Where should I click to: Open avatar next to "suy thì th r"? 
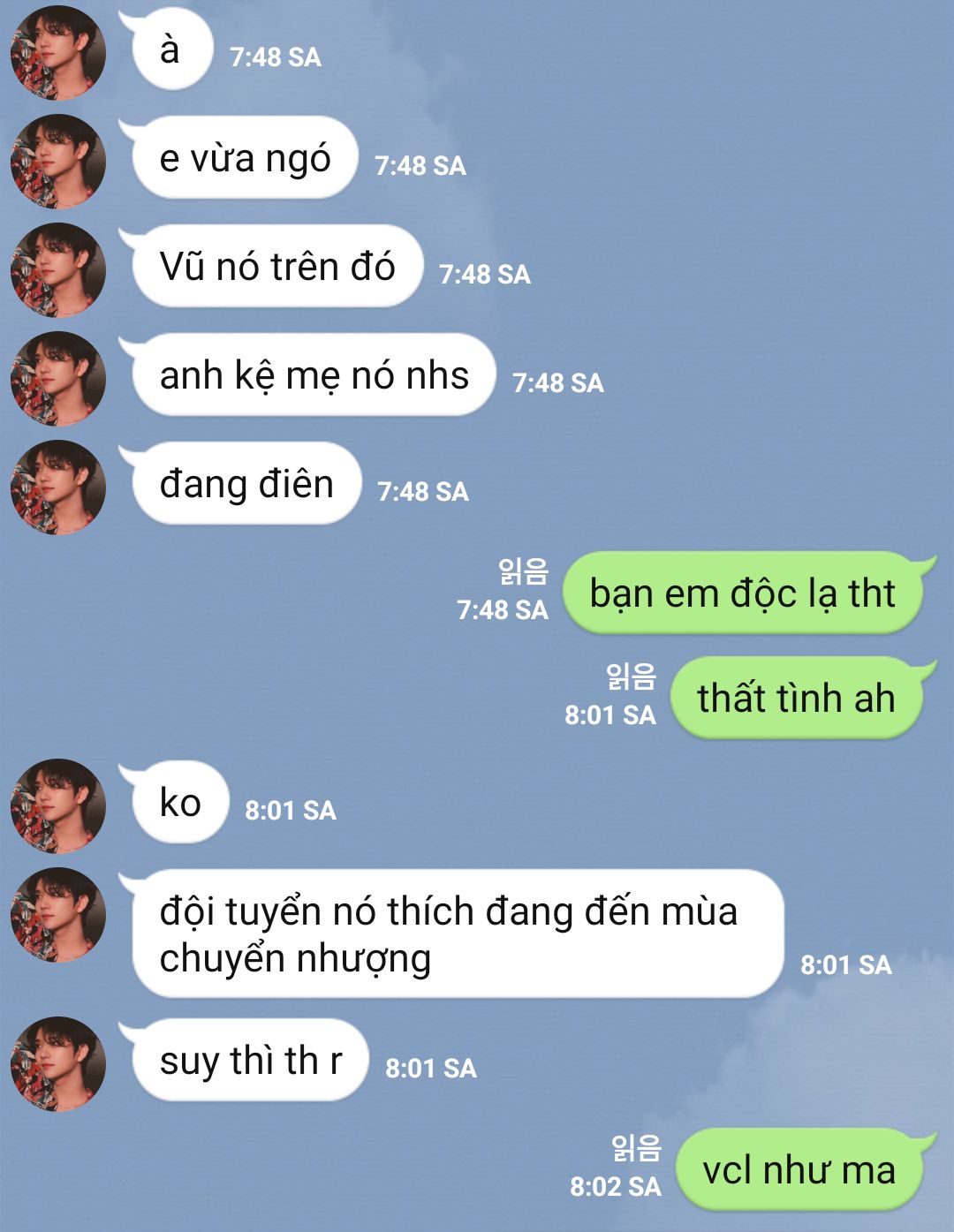tap(58, 1064)
